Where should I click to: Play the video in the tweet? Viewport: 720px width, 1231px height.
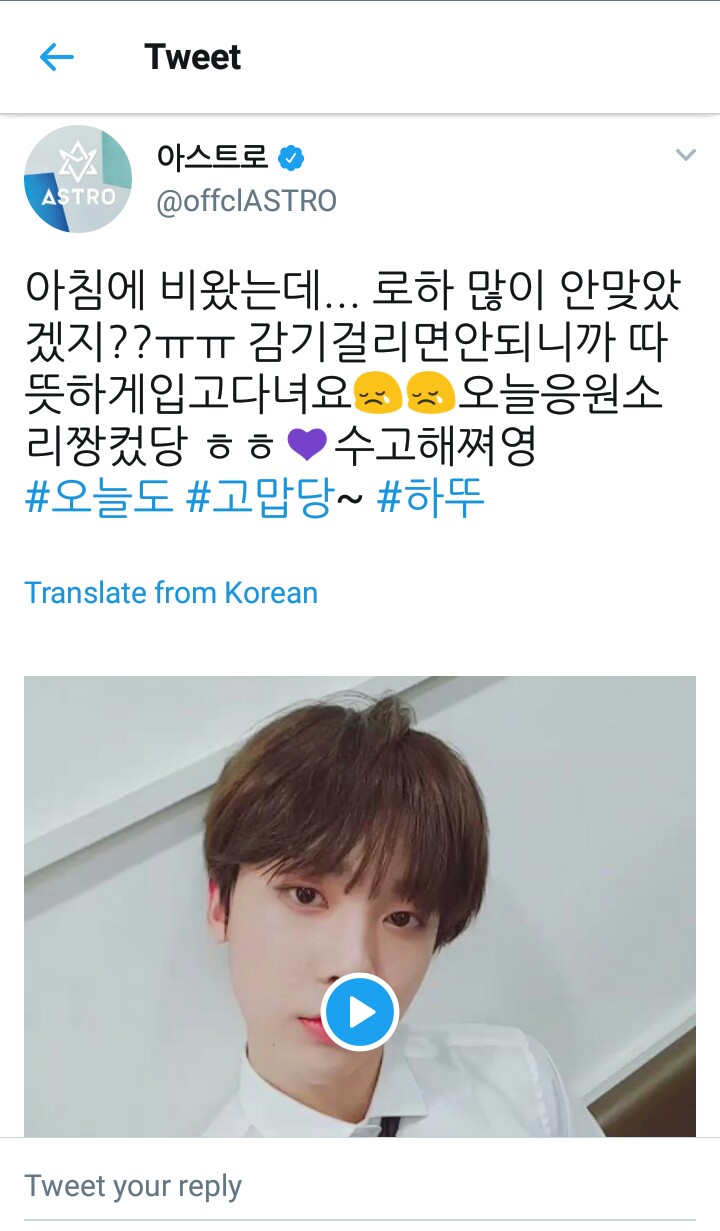point(360,1012)
